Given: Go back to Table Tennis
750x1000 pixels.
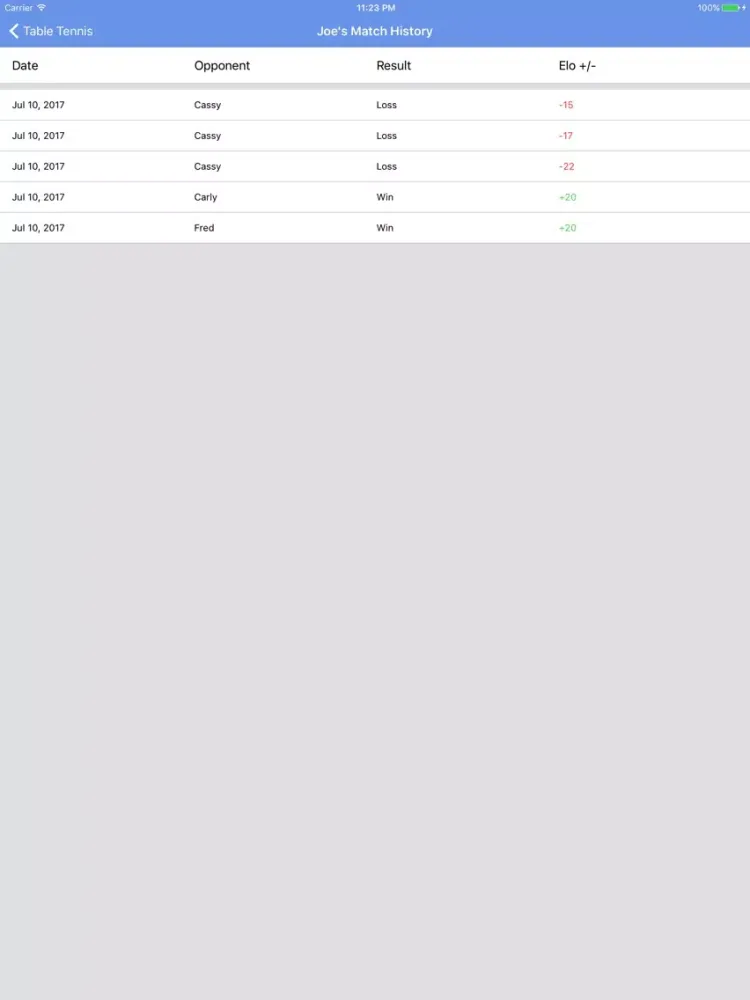Looking at the screenshot, I should click(50, 31).
